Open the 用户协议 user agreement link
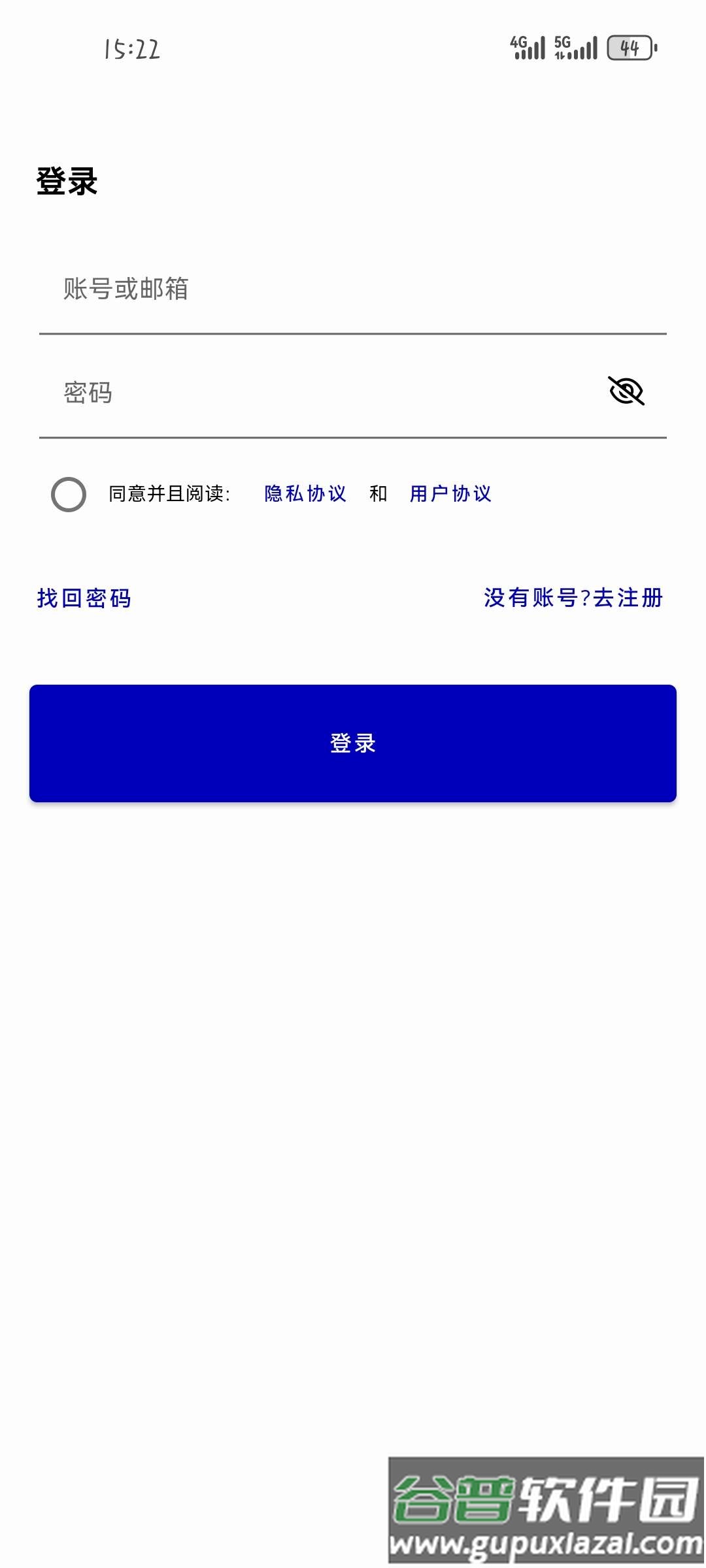Image resolution: width=706 pixels, height=1568 pixels. (x=450, y=494)
